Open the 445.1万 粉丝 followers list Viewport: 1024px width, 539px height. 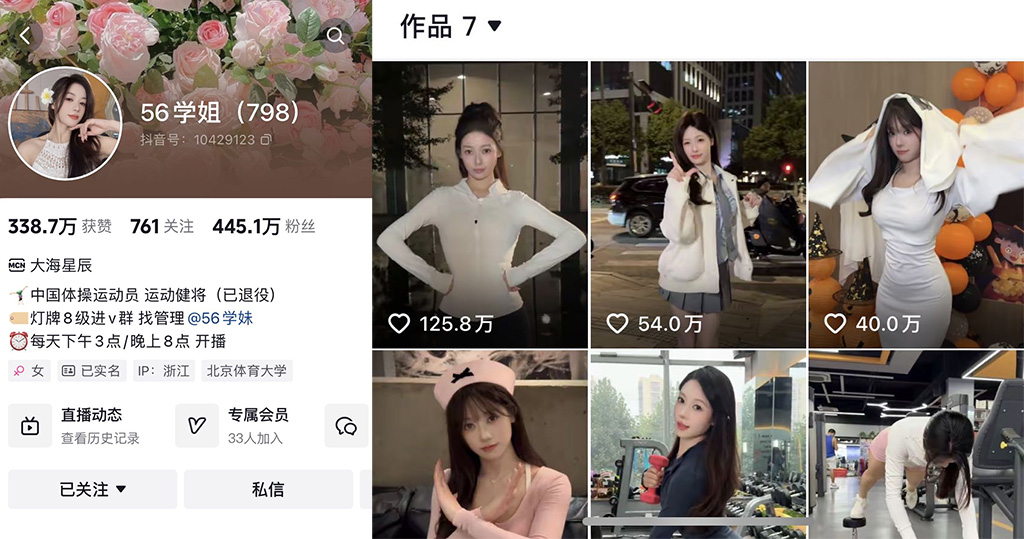pyautogui.click(x=263, y=227)
